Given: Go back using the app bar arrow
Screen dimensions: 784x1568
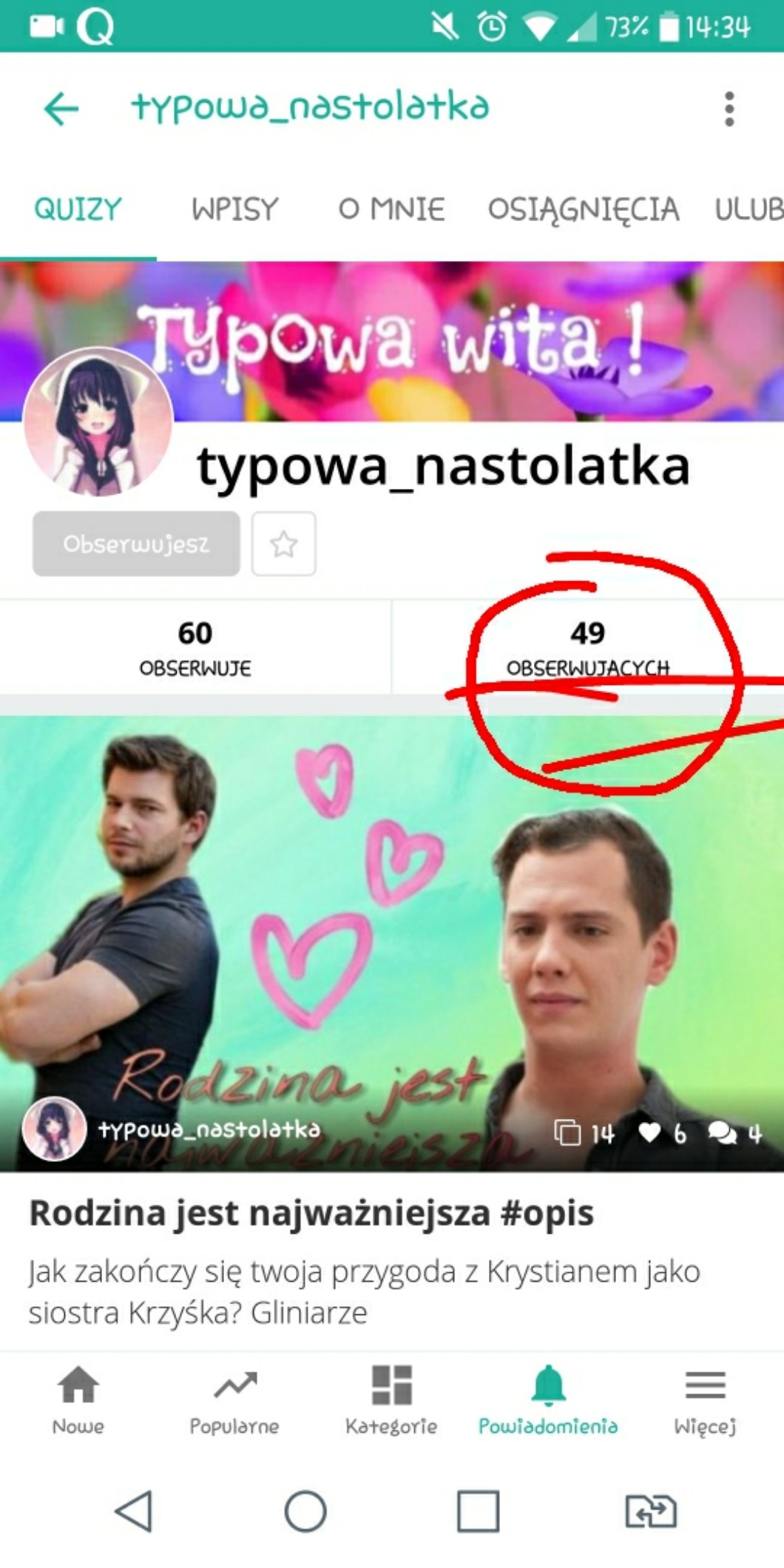Looking at the screenshot, I should coord(61,109).
